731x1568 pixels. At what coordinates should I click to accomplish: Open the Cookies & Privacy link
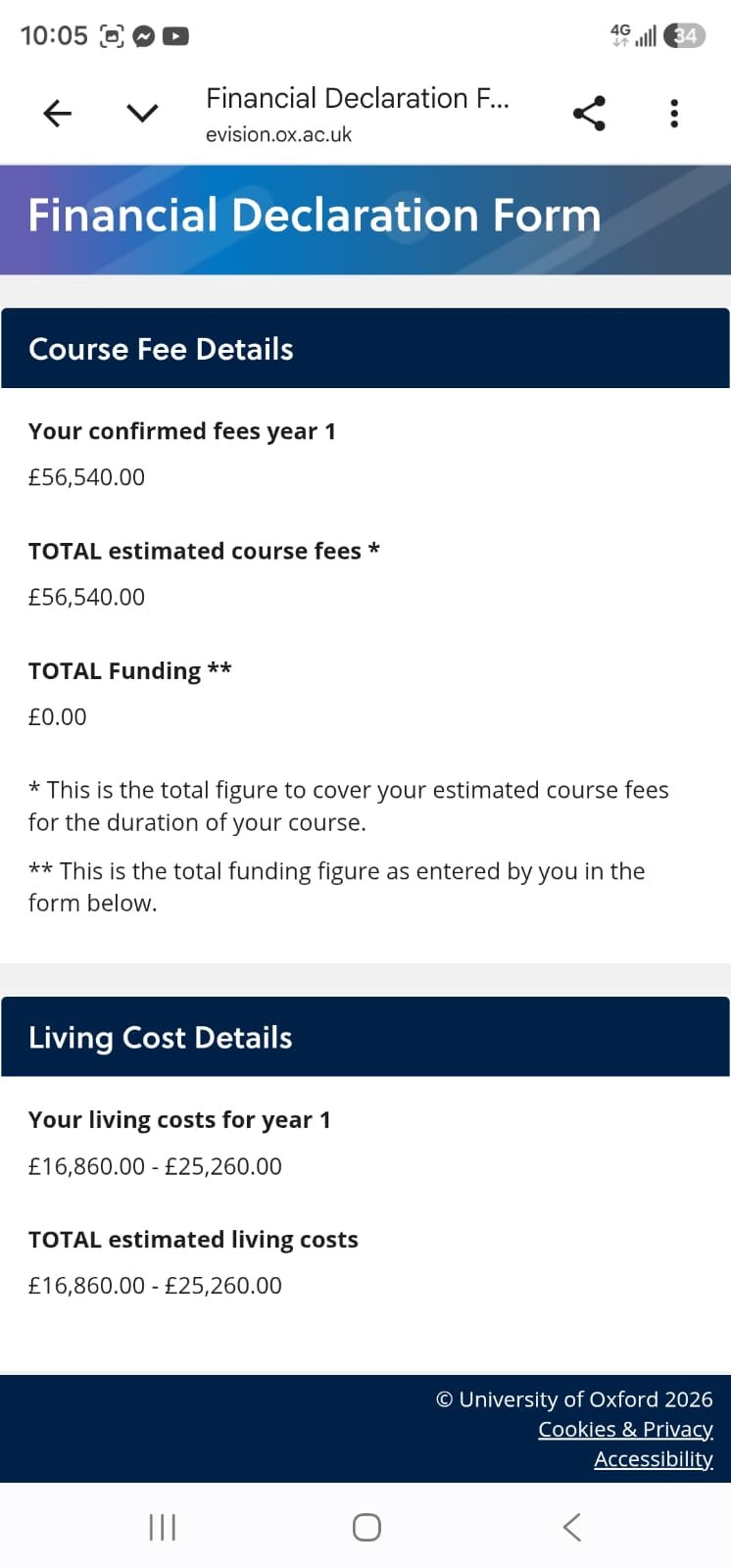(625, 1429)
